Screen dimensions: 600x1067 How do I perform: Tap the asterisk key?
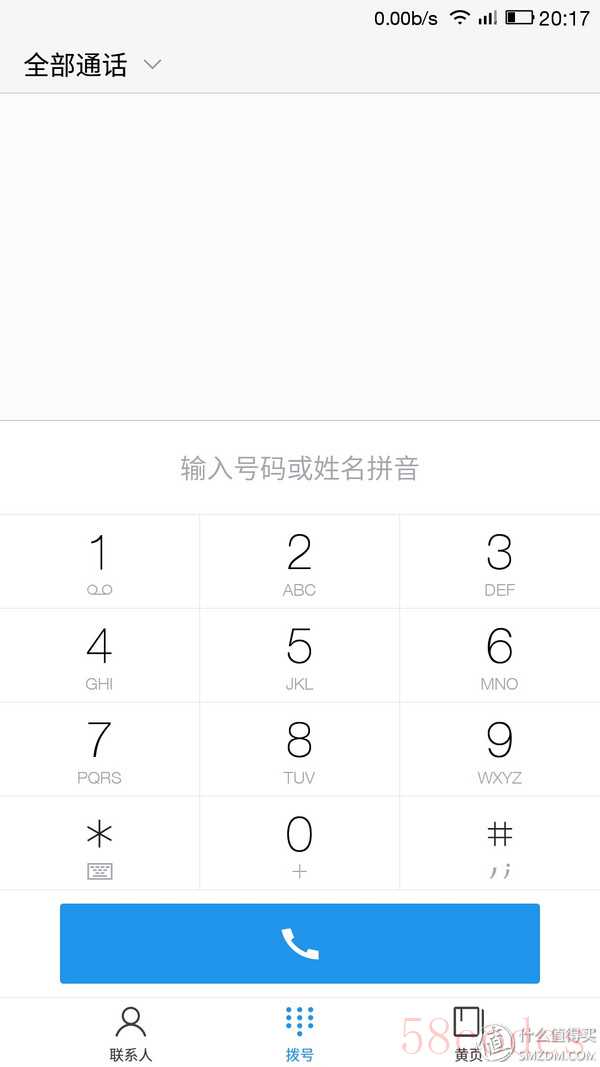(99, 843)
